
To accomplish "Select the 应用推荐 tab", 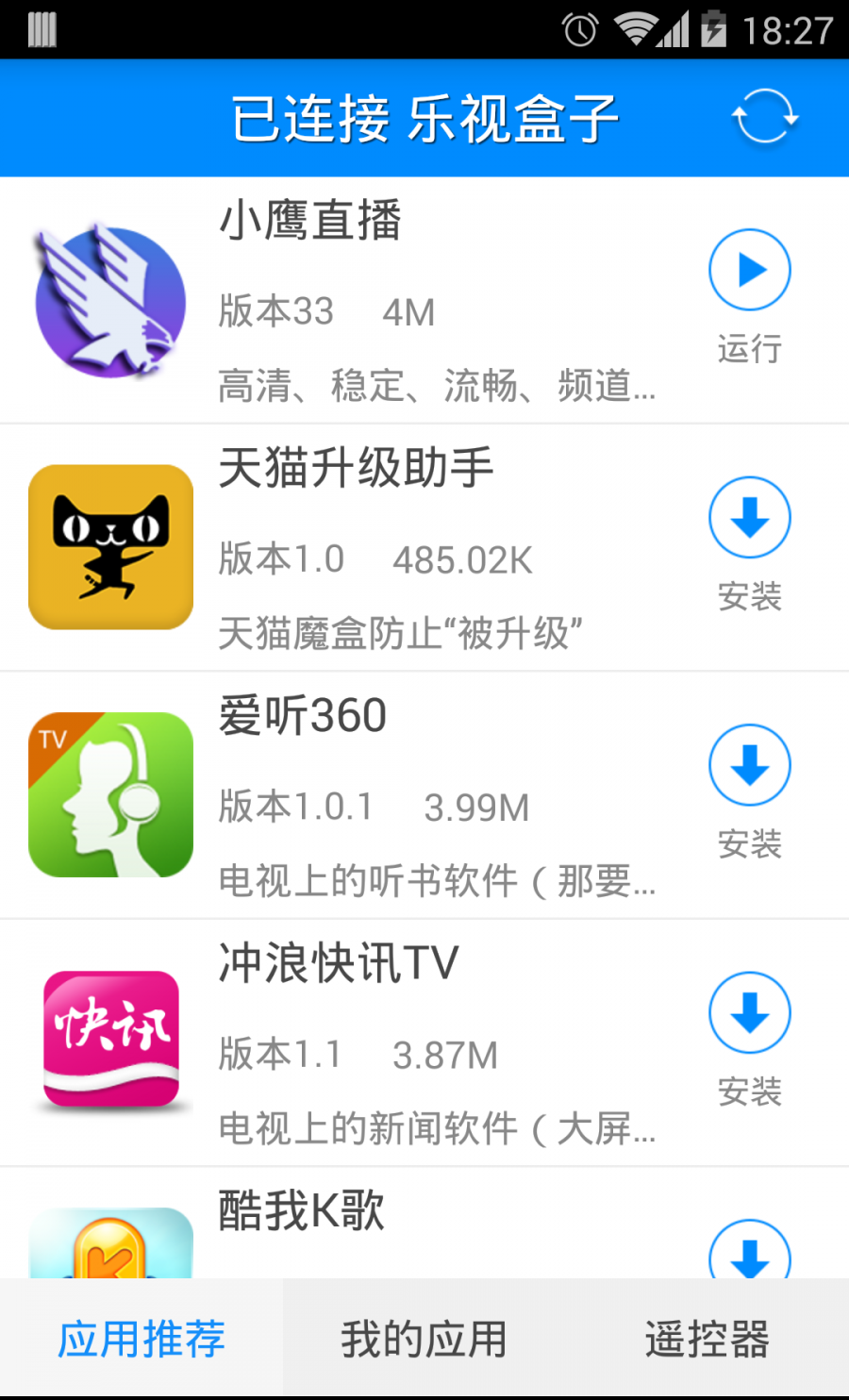I will (141, 1339).
